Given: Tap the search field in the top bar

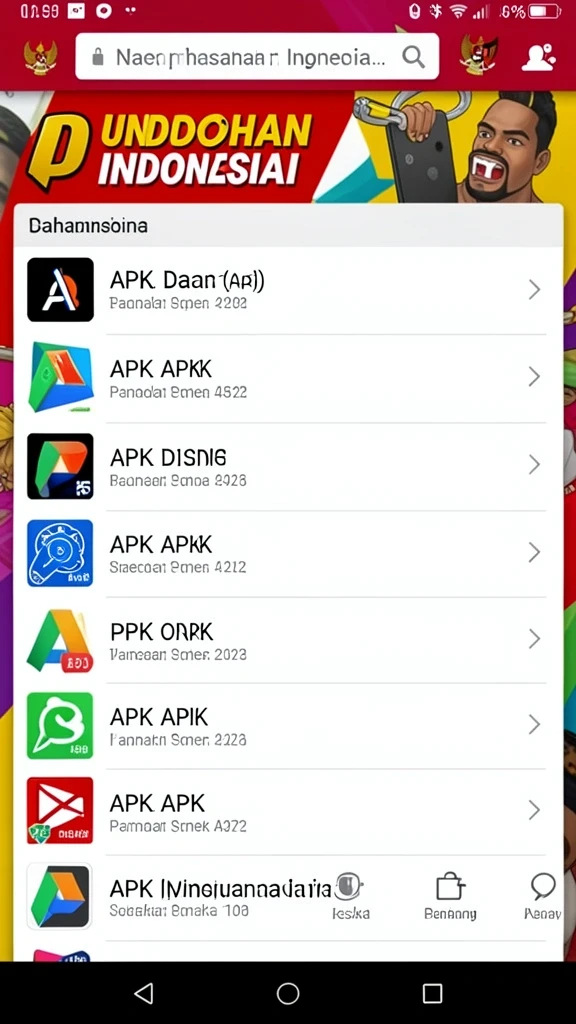Looking at the screenshot, I should pyautogui.click(x=257, y=57).
